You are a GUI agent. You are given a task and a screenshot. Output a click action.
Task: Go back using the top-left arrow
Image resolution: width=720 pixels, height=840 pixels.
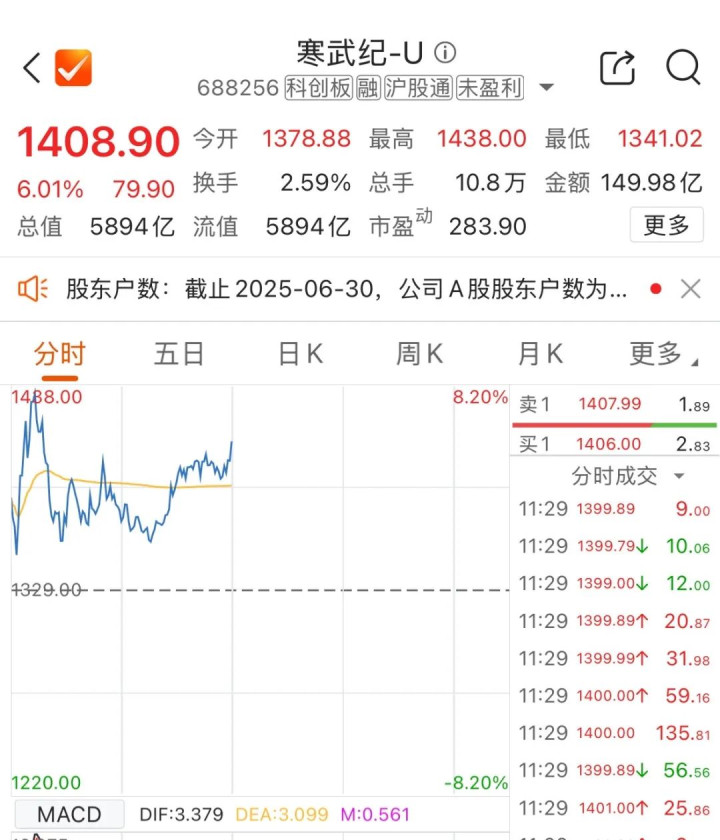click(31, 68)
